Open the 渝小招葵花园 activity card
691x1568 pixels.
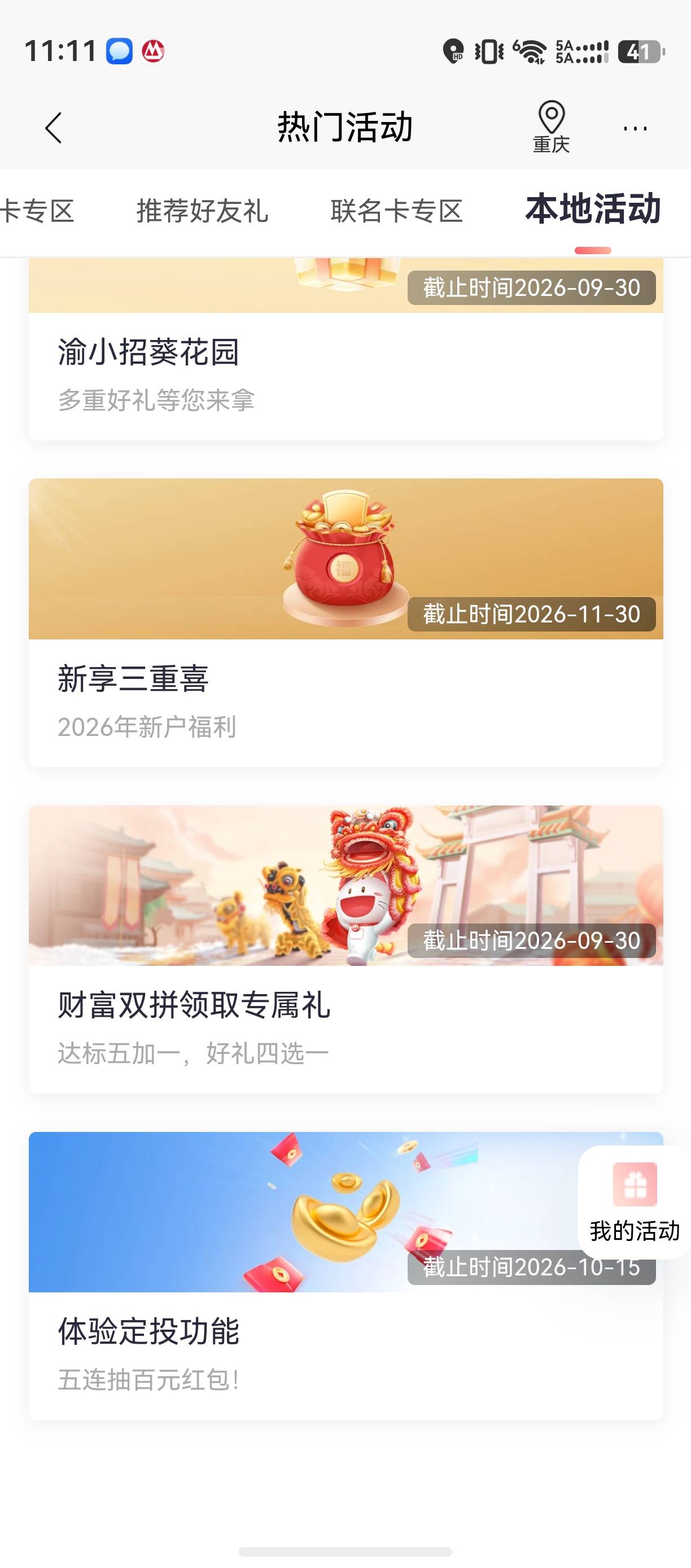[345, 349]
